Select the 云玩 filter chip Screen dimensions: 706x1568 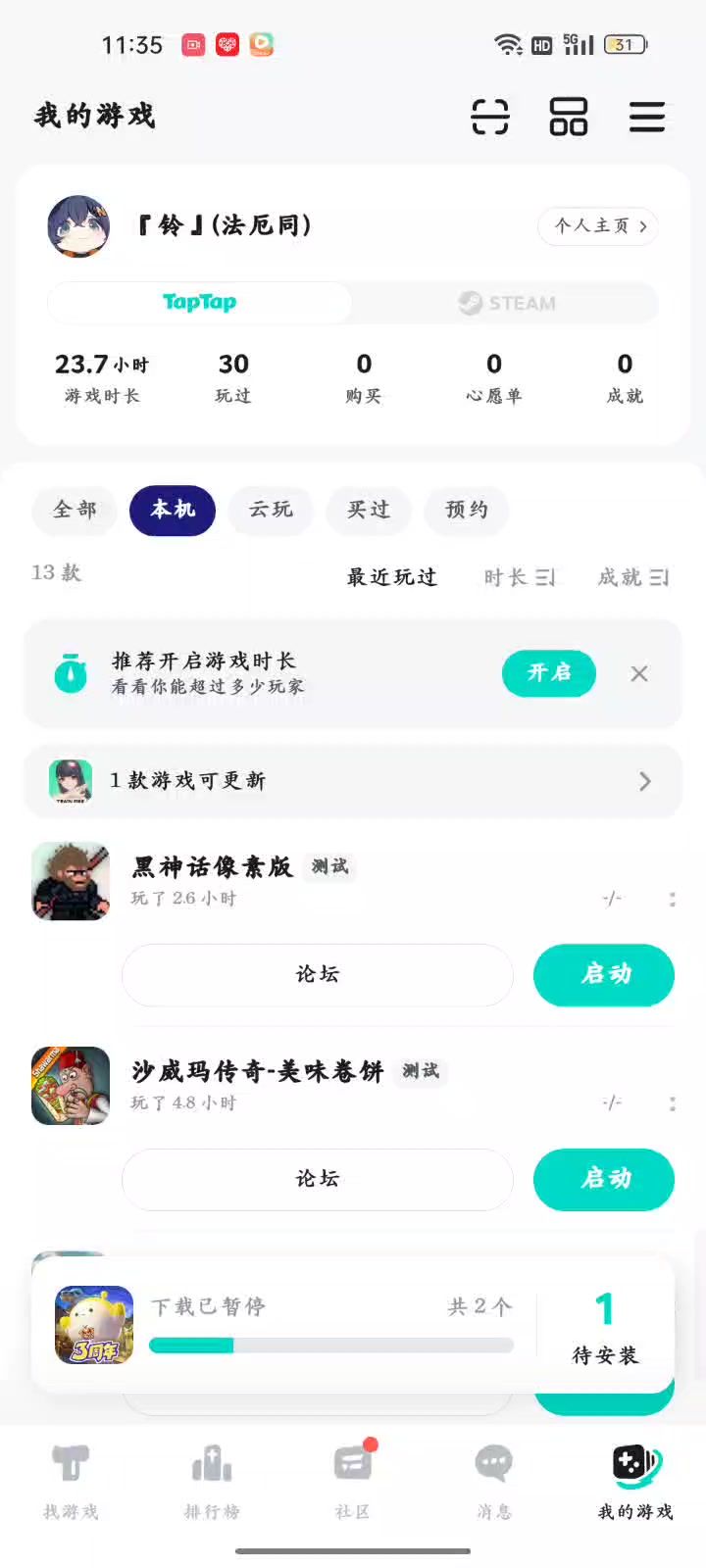[271, 510]
